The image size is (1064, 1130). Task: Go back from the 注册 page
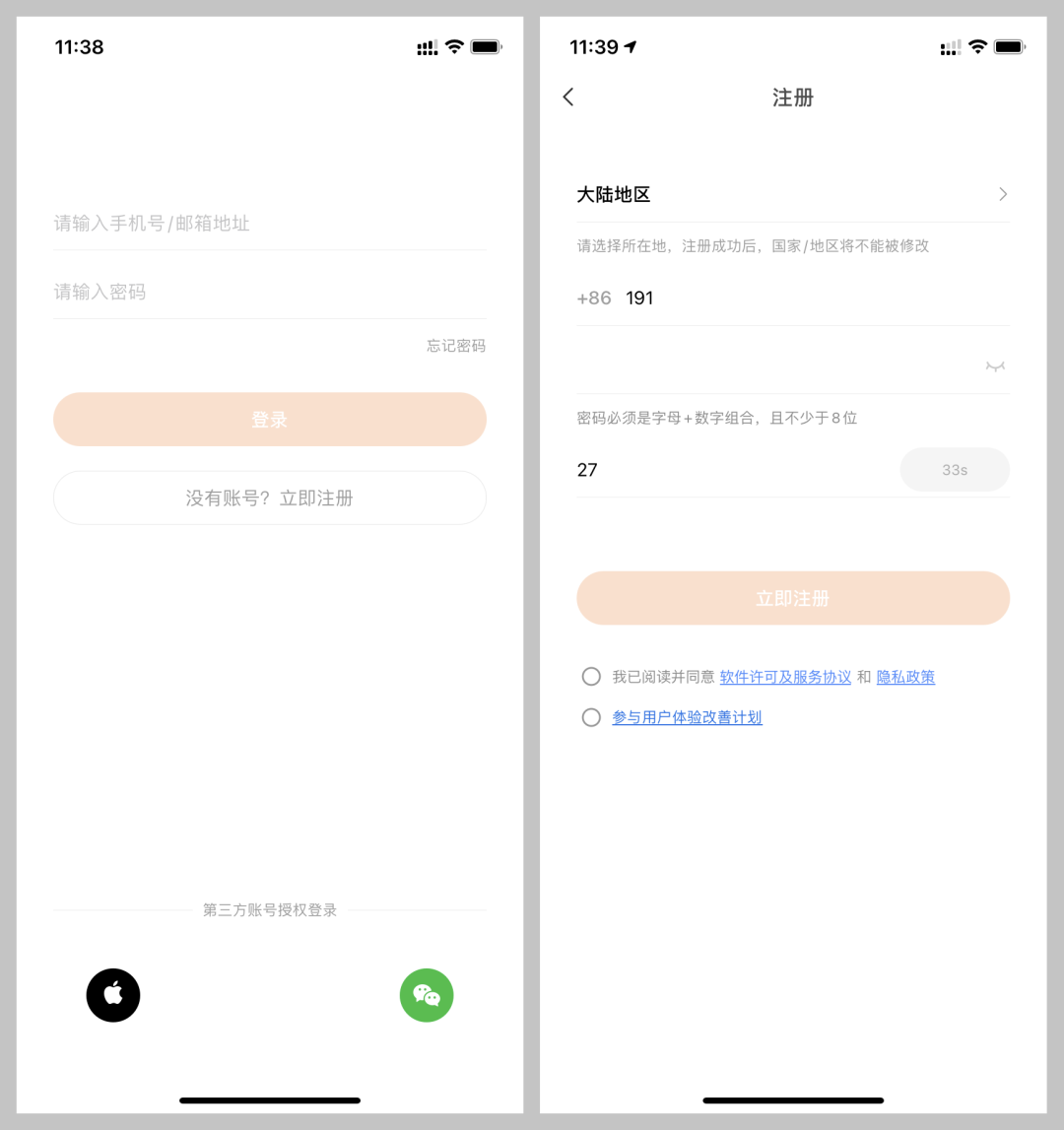click(x=568, y=97)
